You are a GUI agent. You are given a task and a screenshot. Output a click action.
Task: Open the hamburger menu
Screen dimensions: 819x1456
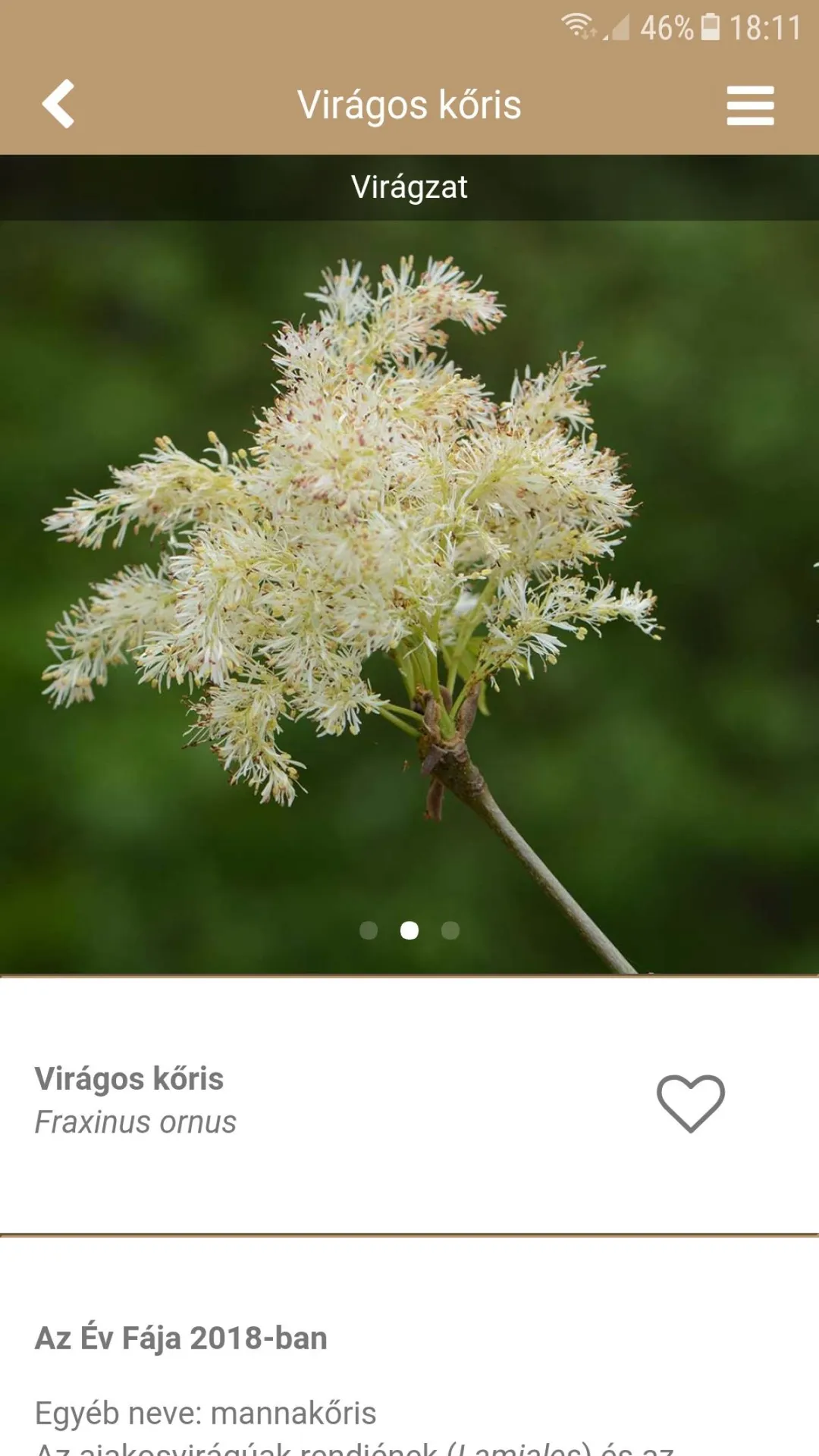tap(750, 105)
